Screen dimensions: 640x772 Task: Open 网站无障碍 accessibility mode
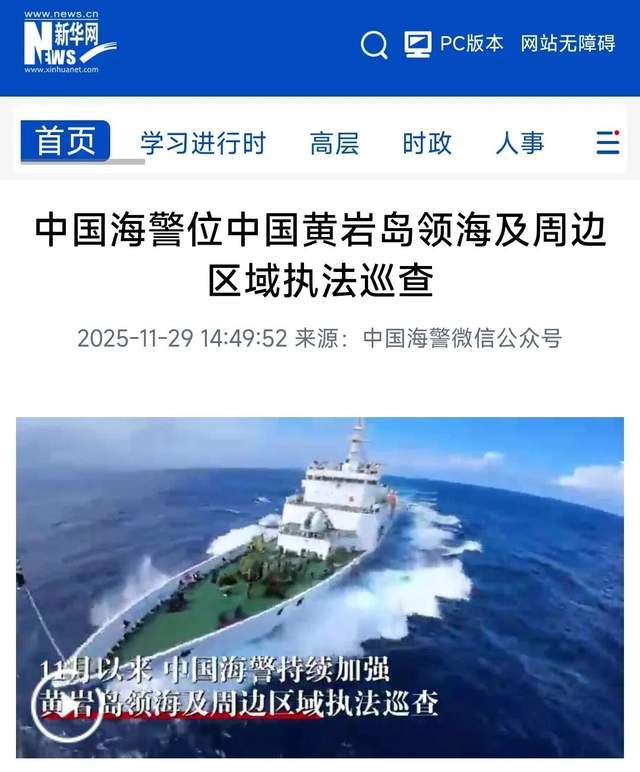pos(567,44)
